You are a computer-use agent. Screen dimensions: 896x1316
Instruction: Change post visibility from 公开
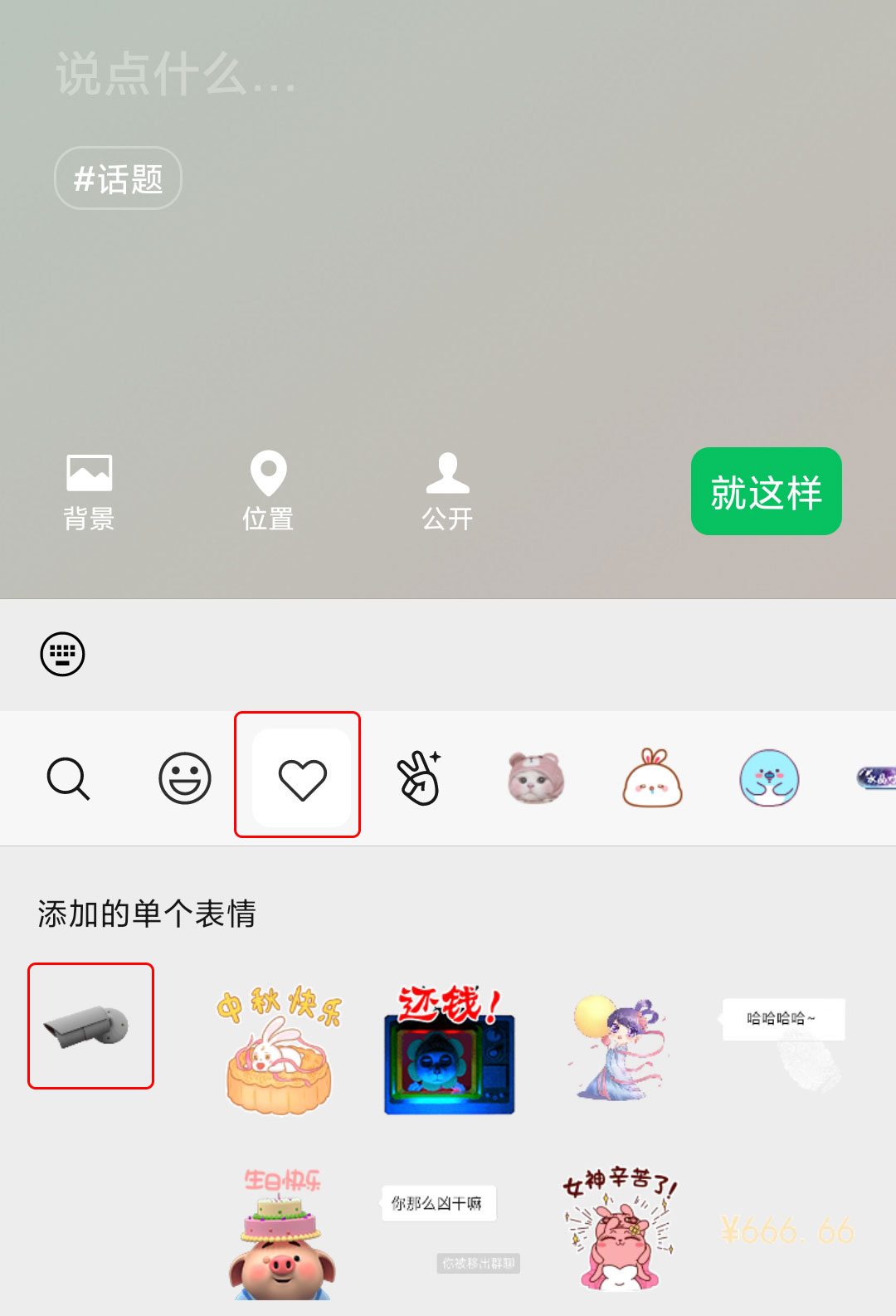point(447,490)
